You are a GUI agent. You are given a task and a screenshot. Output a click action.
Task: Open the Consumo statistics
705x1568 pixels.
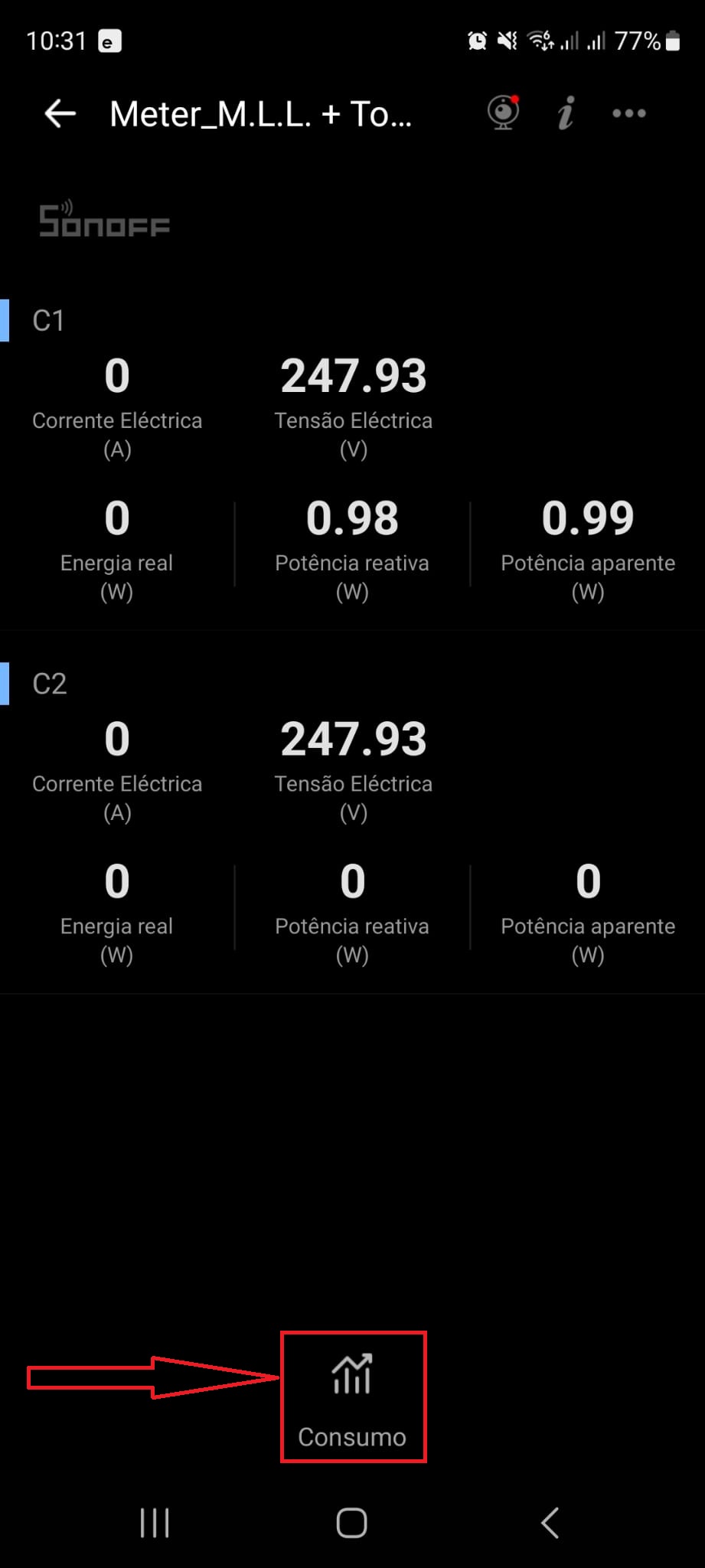[x=352, y=1396]
